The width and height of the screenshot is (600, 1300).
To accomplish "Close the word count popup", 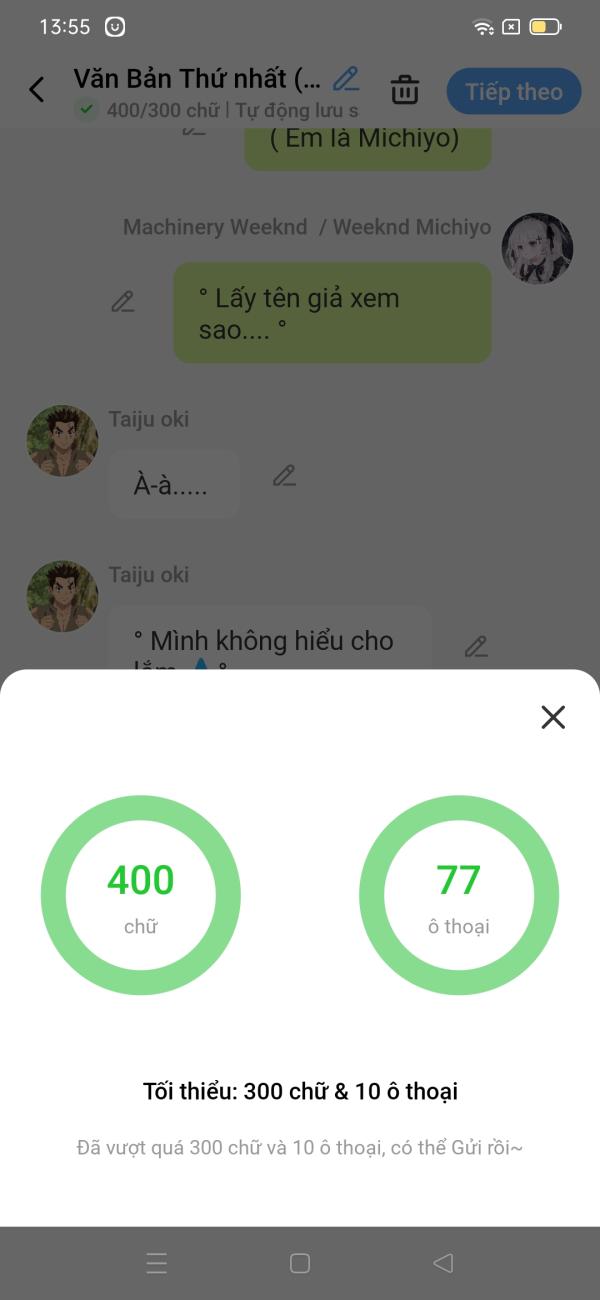I will point(553,717).
